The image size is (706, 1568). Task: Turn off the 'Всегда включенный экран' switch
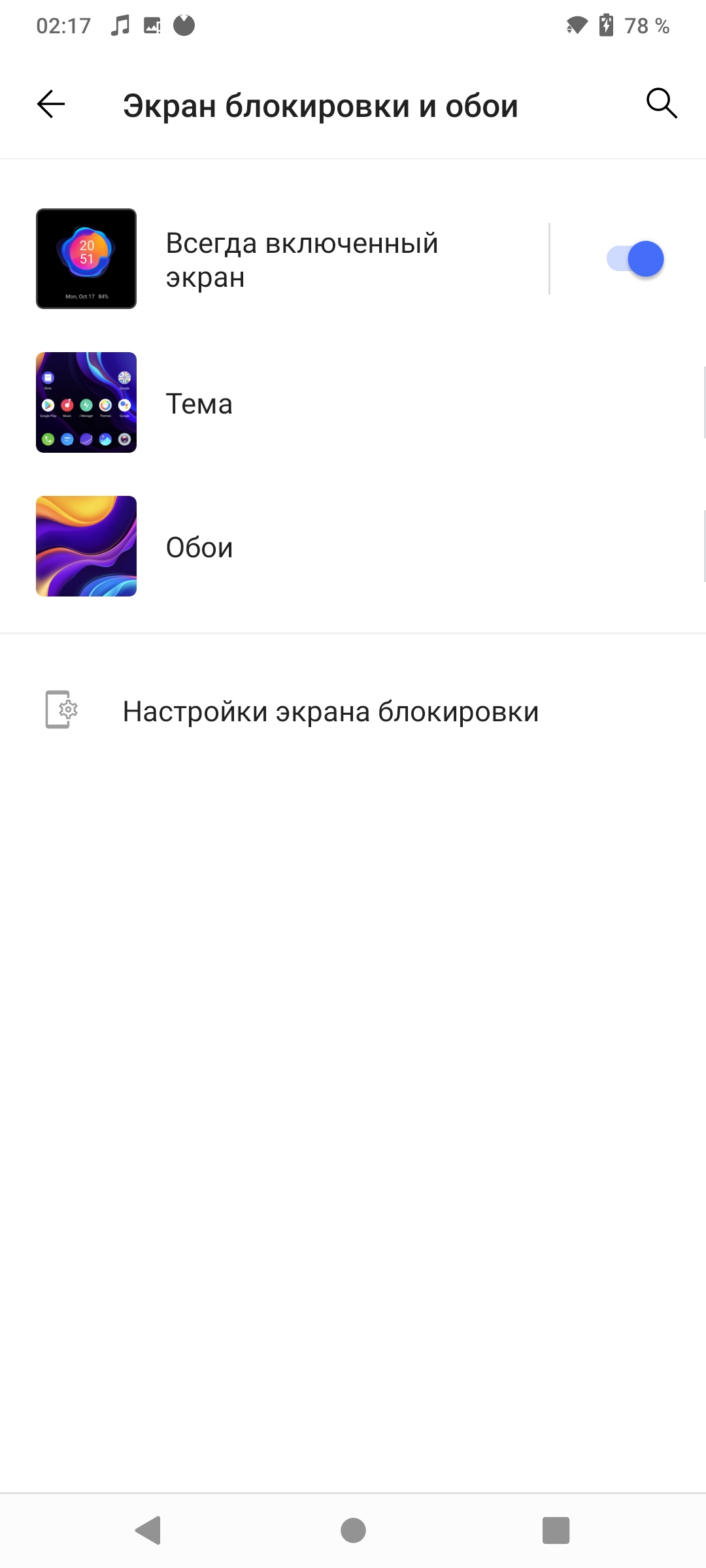click(635, 259)
